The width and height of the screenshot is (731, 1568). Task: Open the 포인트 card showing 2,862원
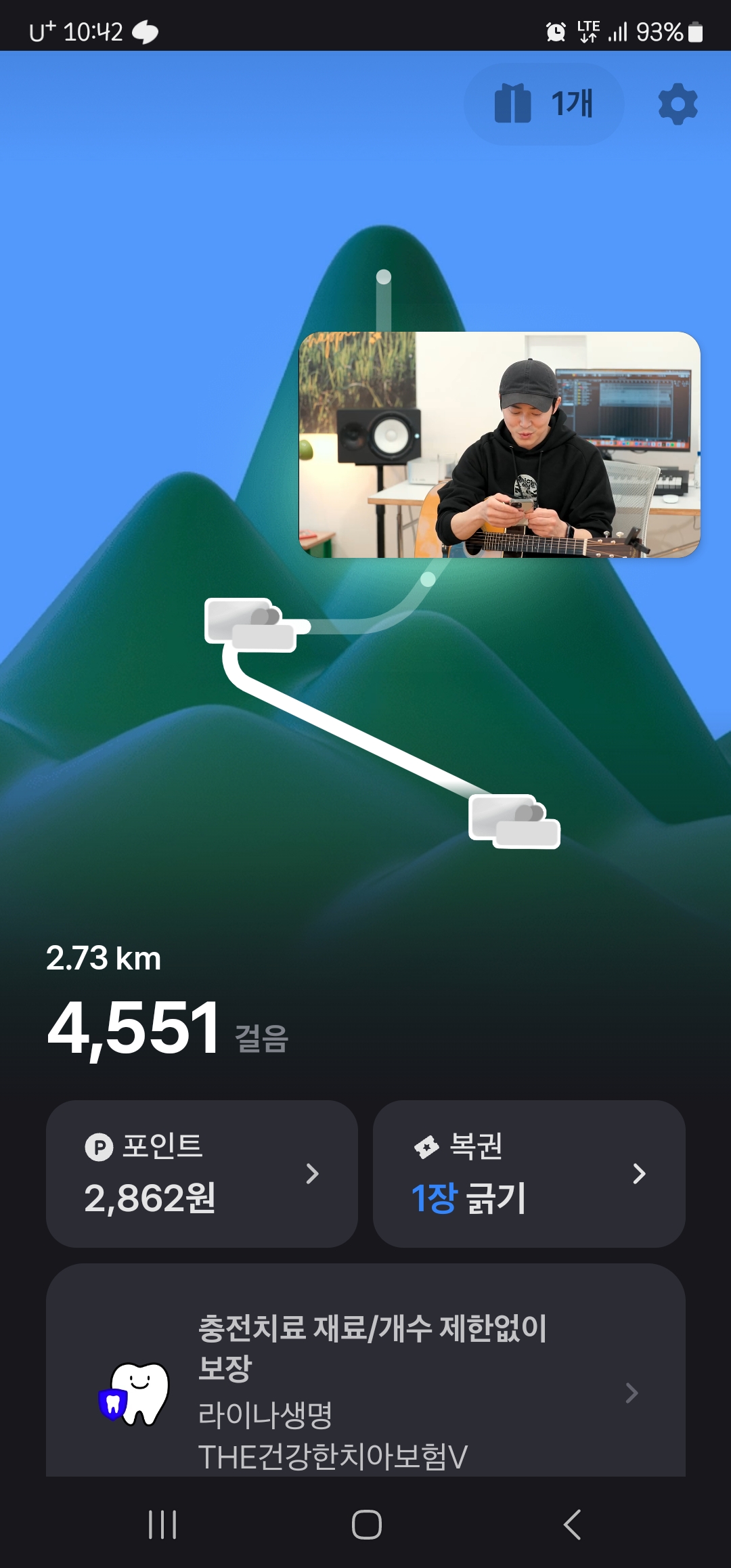click(202, 1173)
